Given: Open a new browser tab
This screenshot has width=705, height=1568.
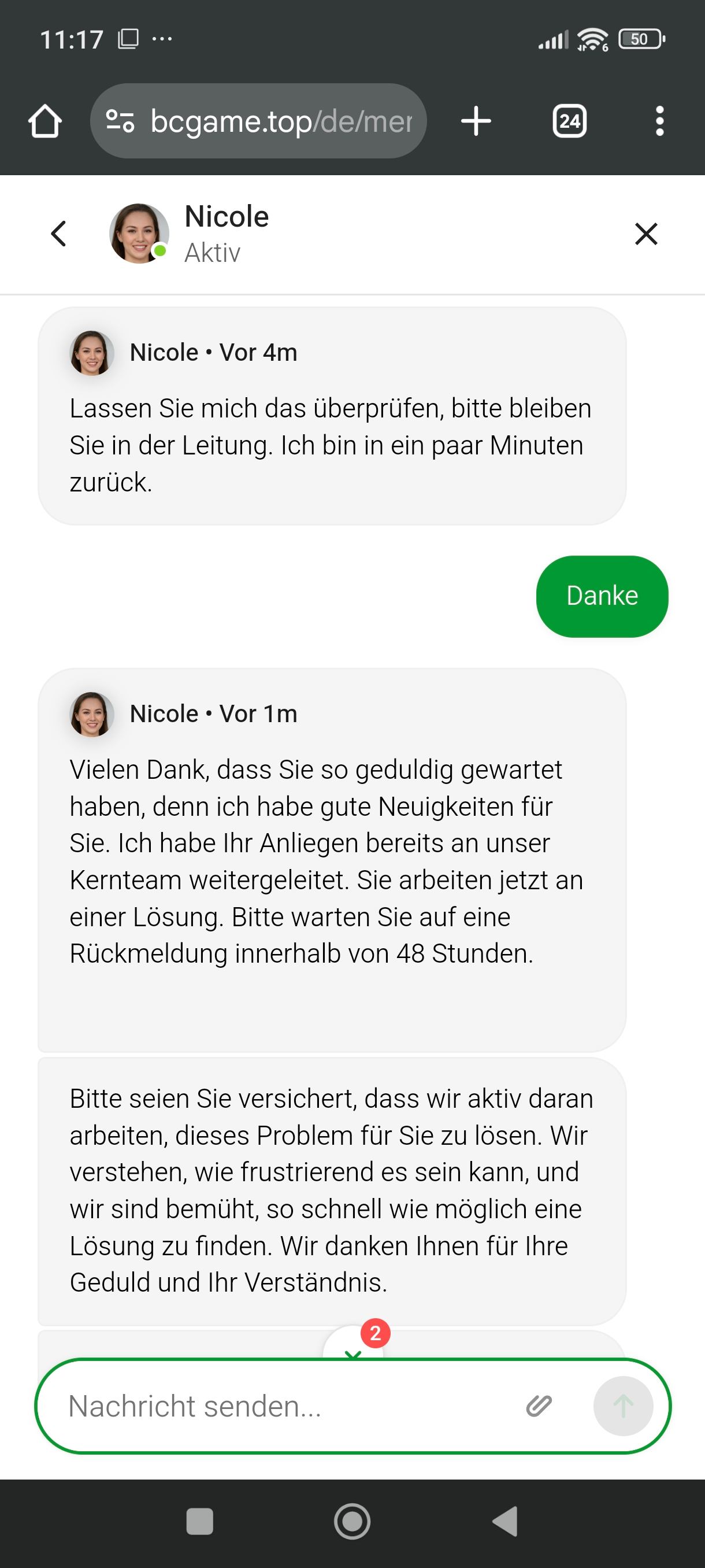Looking at the screenshot, I should click(x=476, y=121).
